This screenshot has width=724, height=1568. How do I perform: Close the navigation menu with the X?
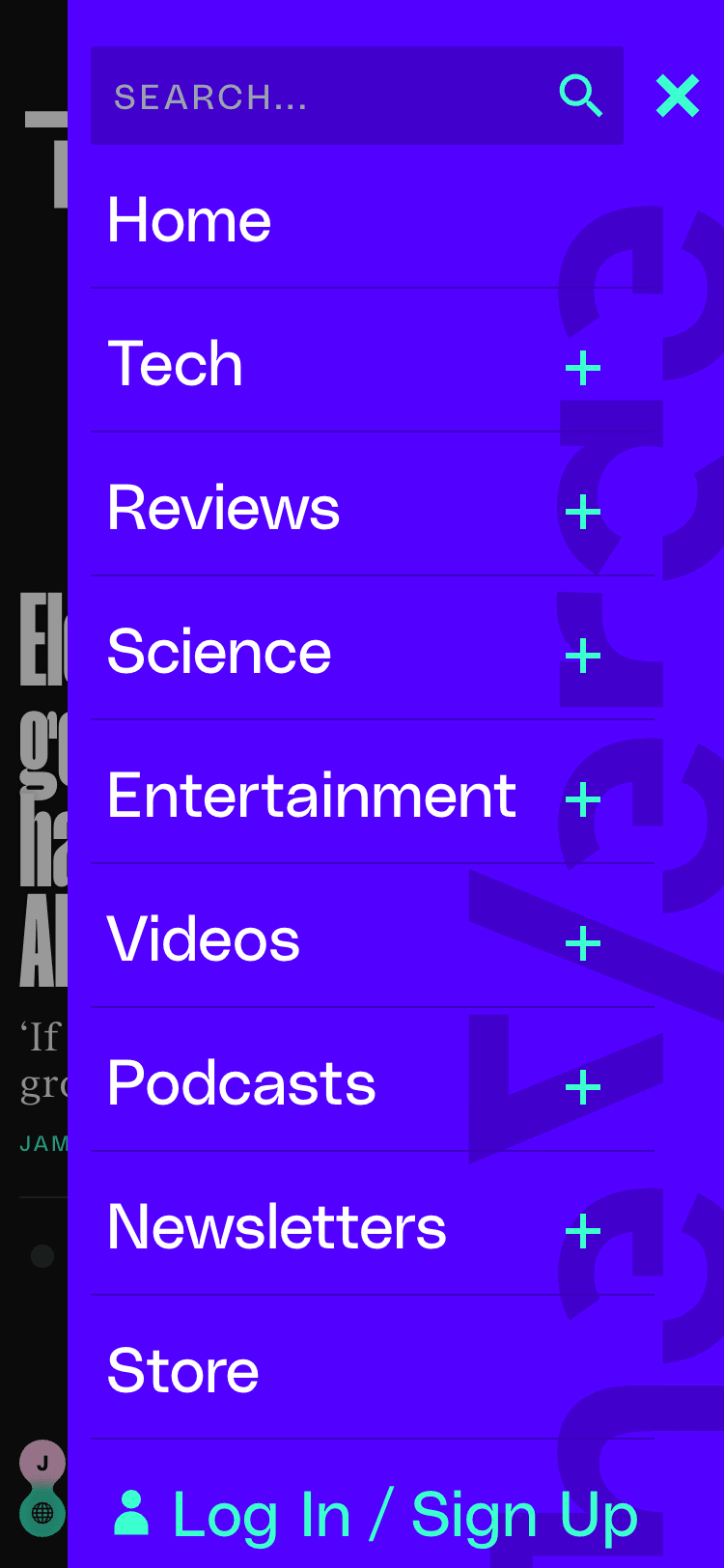coord(677,96)
